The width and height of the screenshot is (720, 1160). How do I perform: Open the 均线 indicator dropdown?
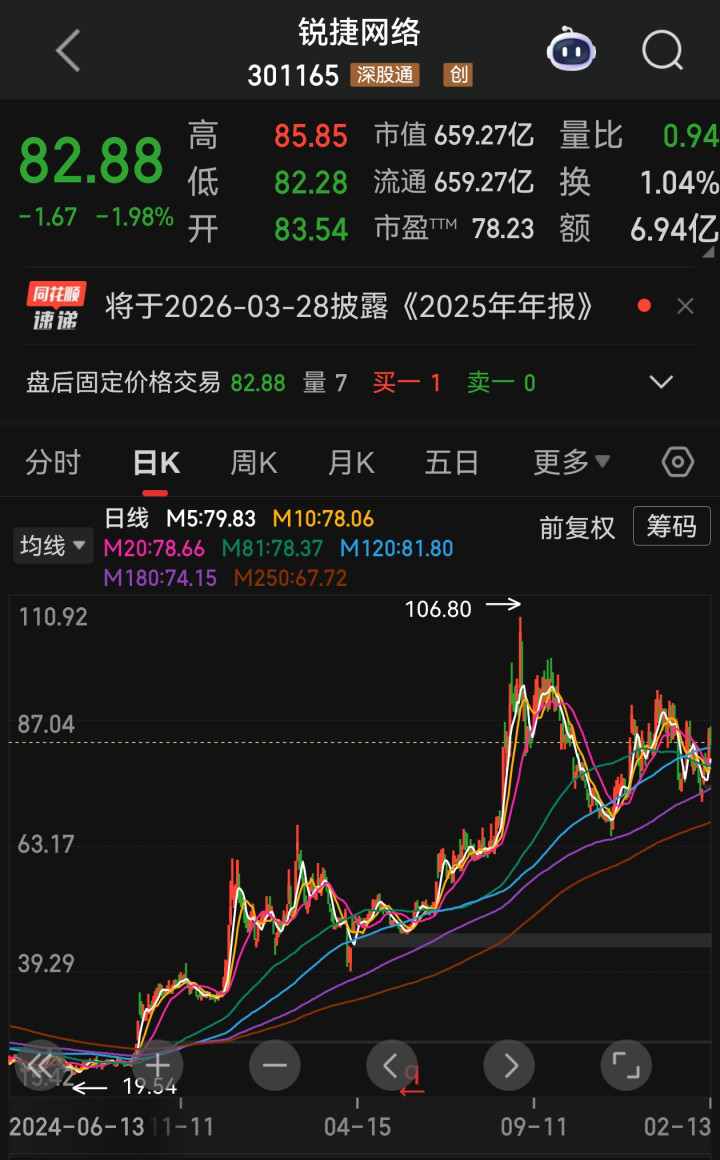coord(52,546)
